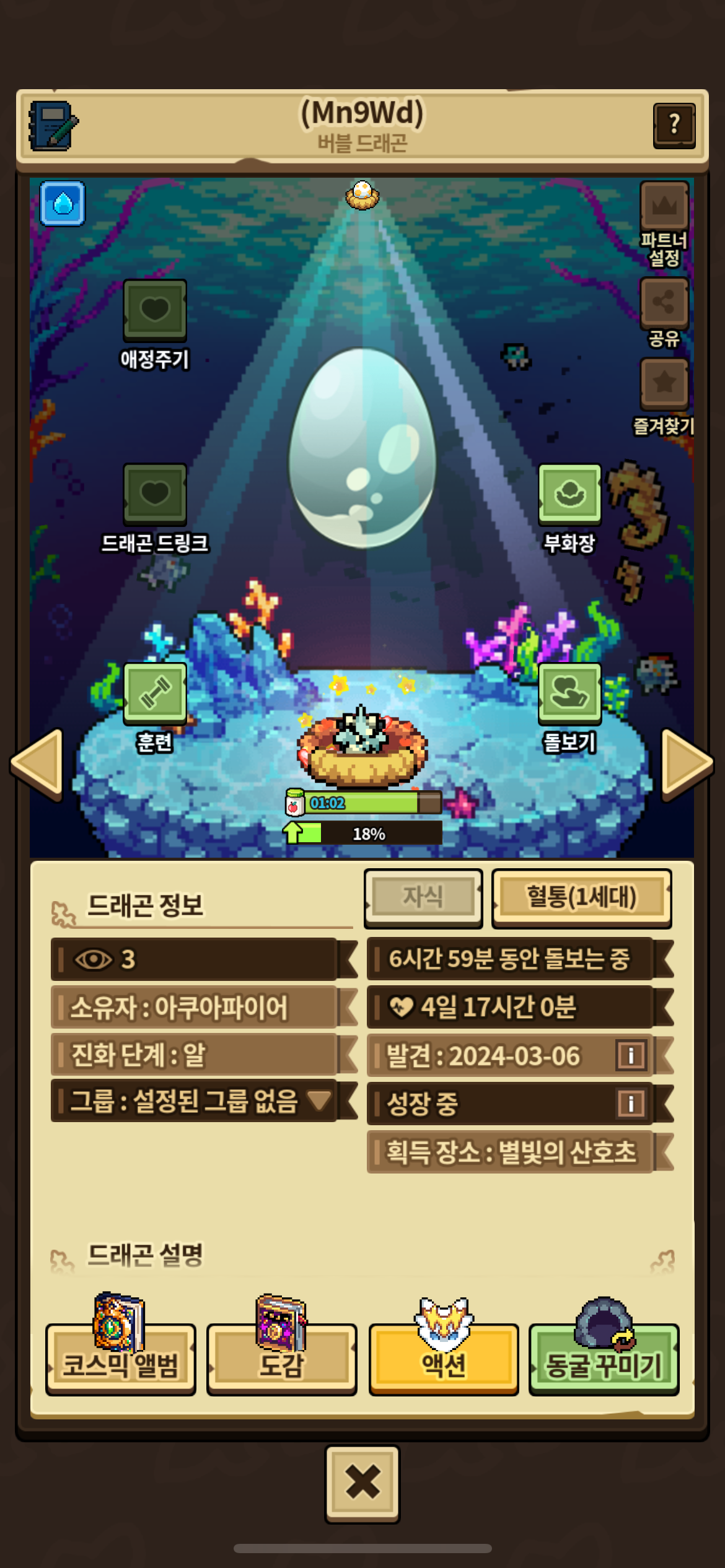This screenshot has height=1568, width=725.
Task: Go to previous dragon with left arrow
Action: 38,764
